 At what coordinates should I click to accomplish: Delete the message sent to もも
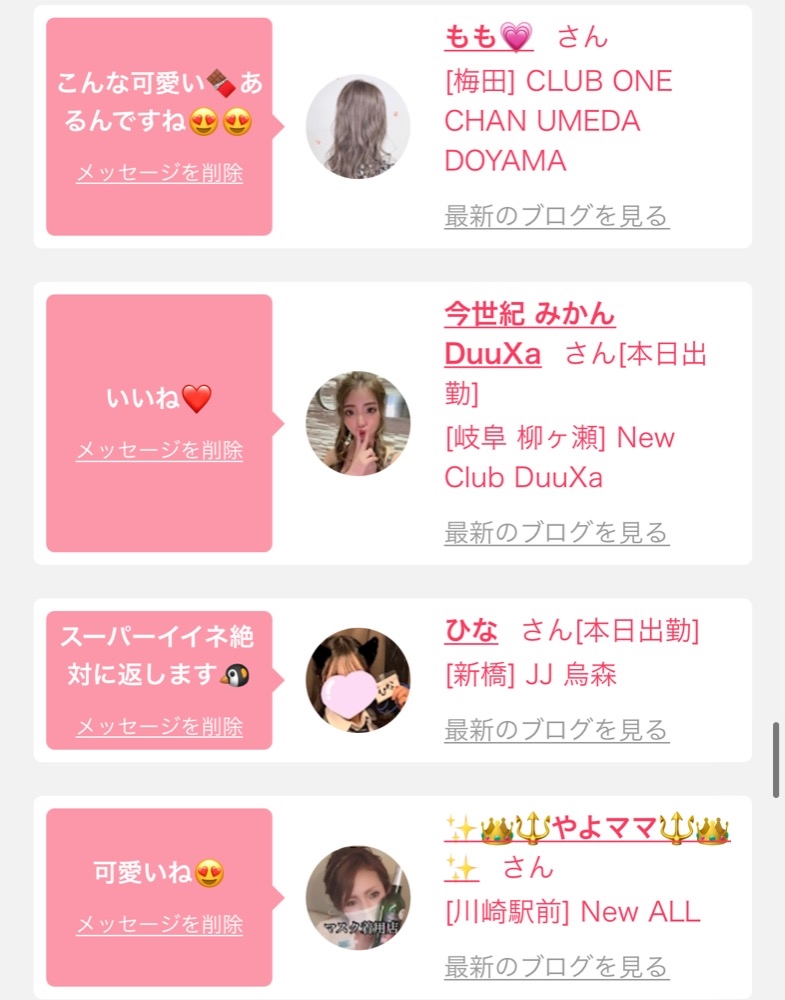point(159,173)
